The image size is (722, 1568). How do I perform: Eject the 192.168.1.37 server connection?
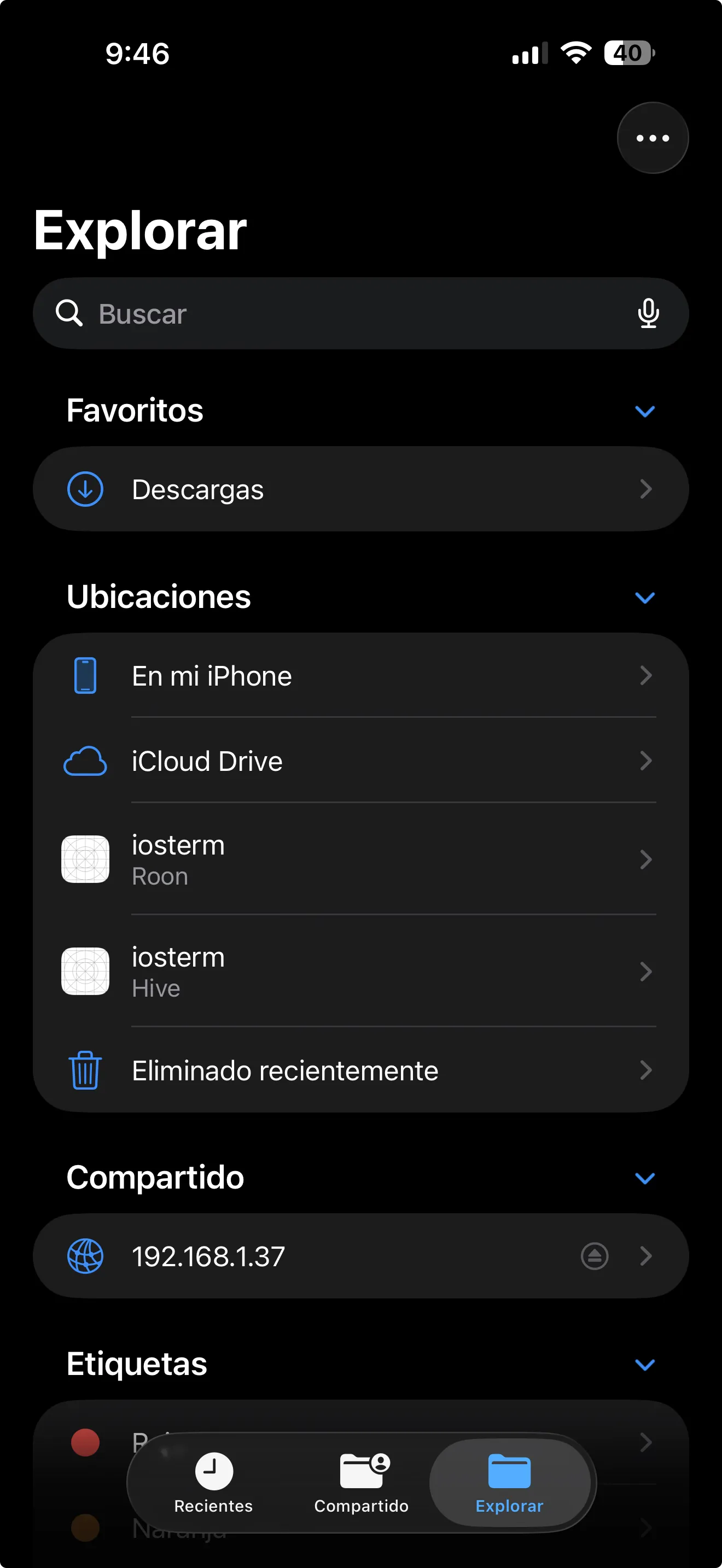coord(595,1256)
